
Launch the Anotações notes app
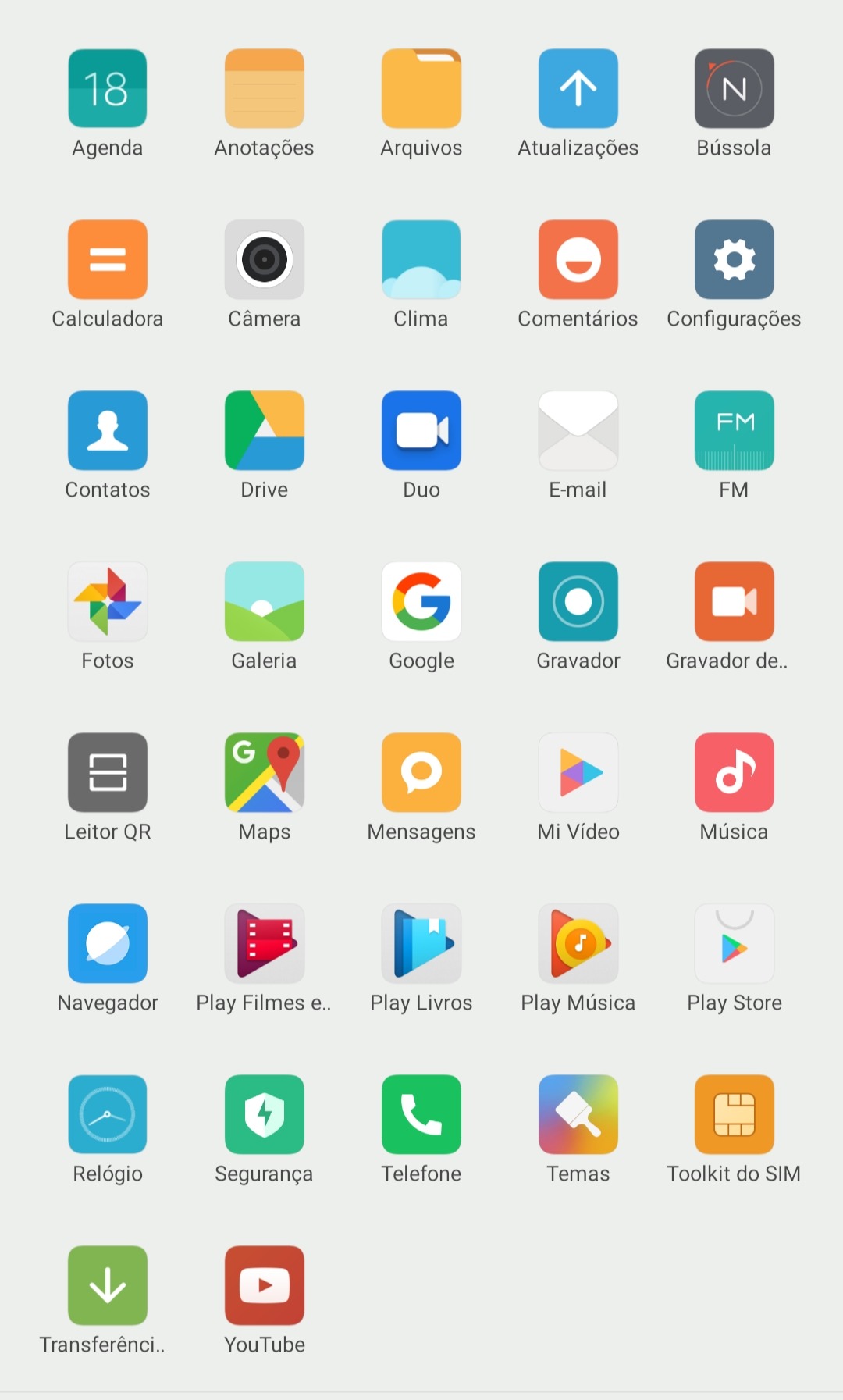coord(265,88)
